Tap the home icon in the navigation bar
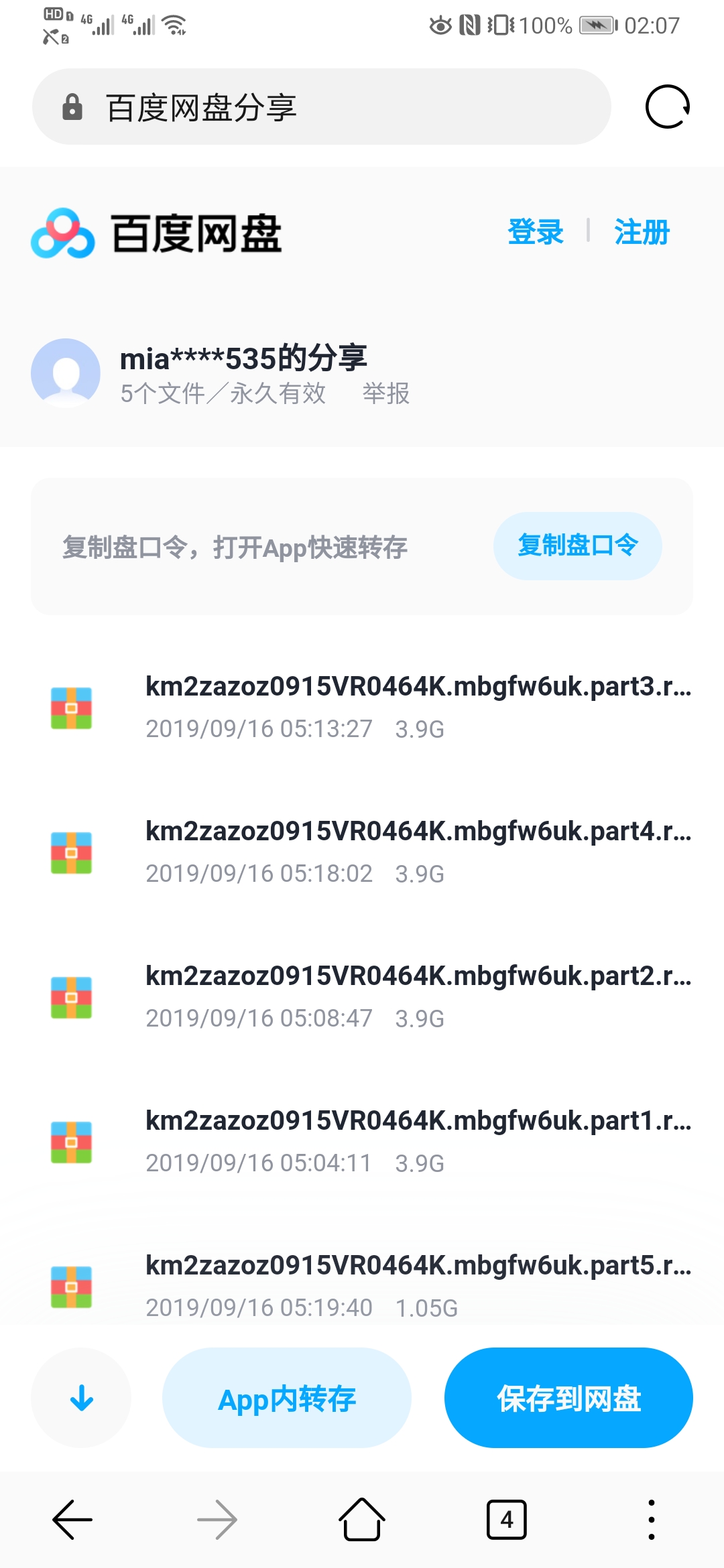 tap(361, 1518)
